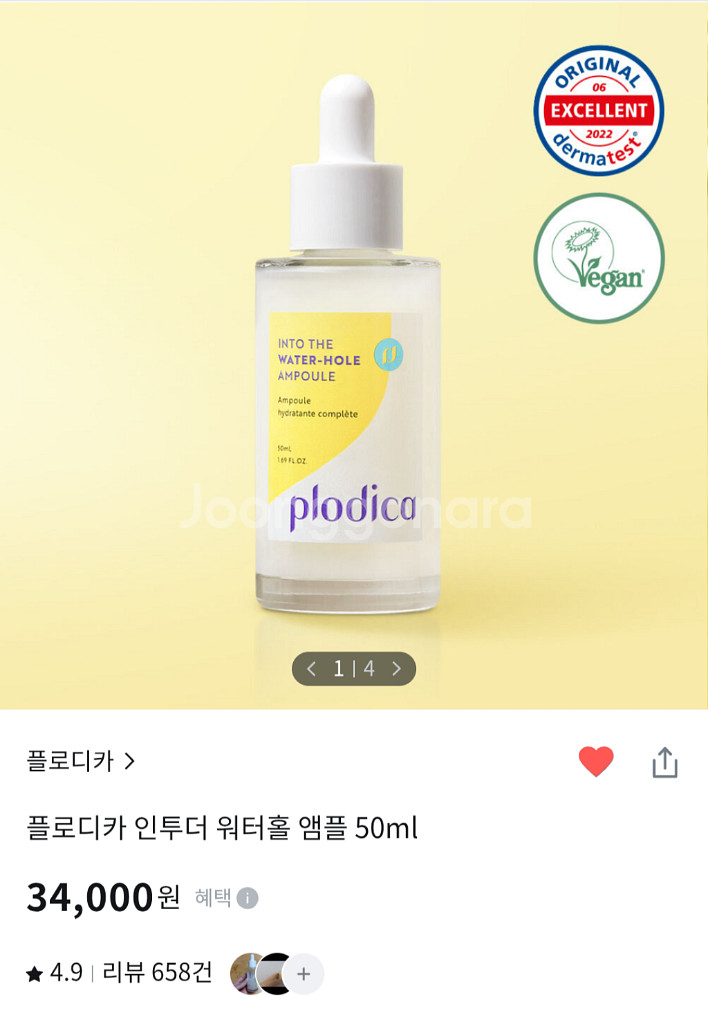
Task: Toggle the red heart wishlist icon
Action: pyautogui.click(x=596, y=762)
